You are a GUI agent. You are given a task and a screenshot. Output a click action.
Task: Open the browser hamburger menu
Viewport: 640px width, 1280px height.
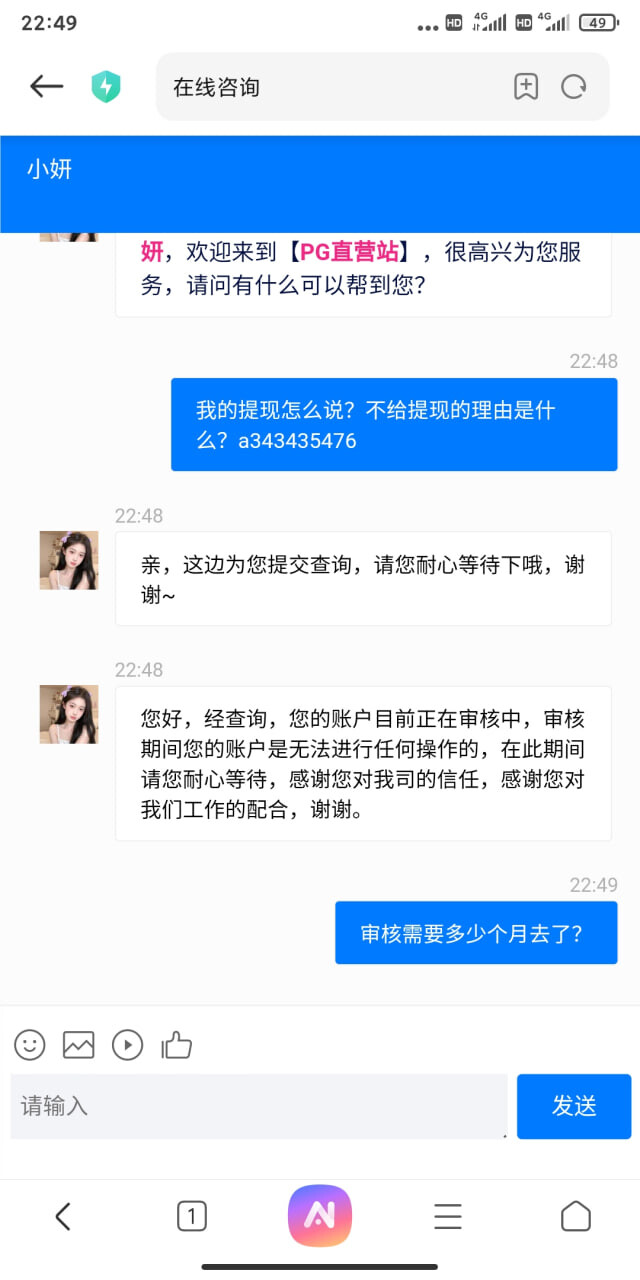click(x=448, y=1216)
